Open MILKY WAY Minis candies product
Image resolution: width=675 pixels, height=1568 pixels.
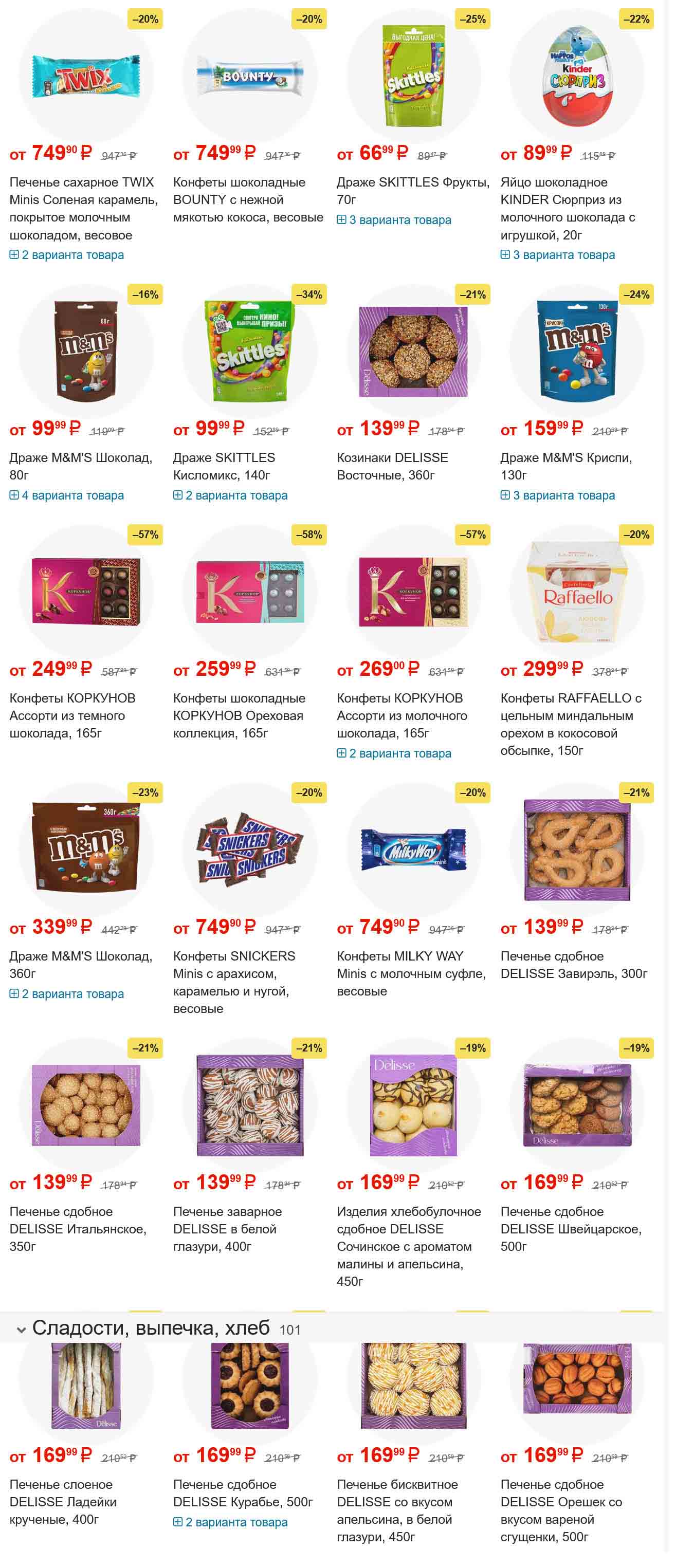point(410,973)
